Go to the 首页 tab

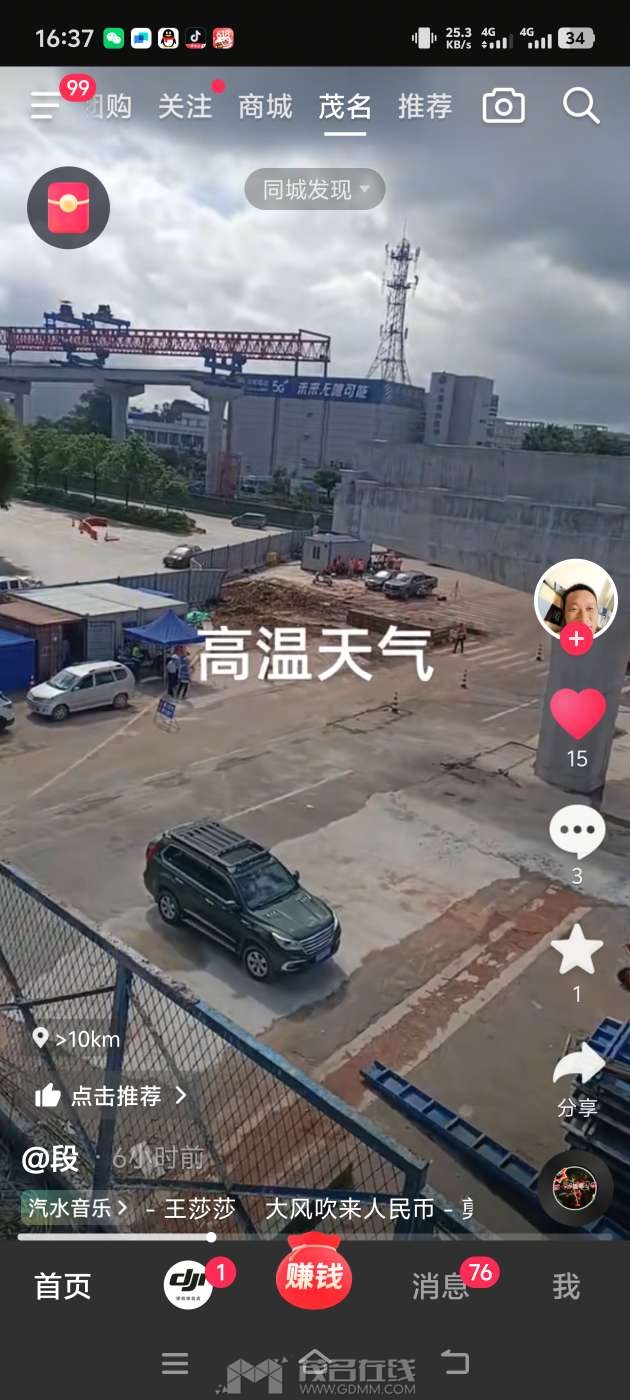63,1287
